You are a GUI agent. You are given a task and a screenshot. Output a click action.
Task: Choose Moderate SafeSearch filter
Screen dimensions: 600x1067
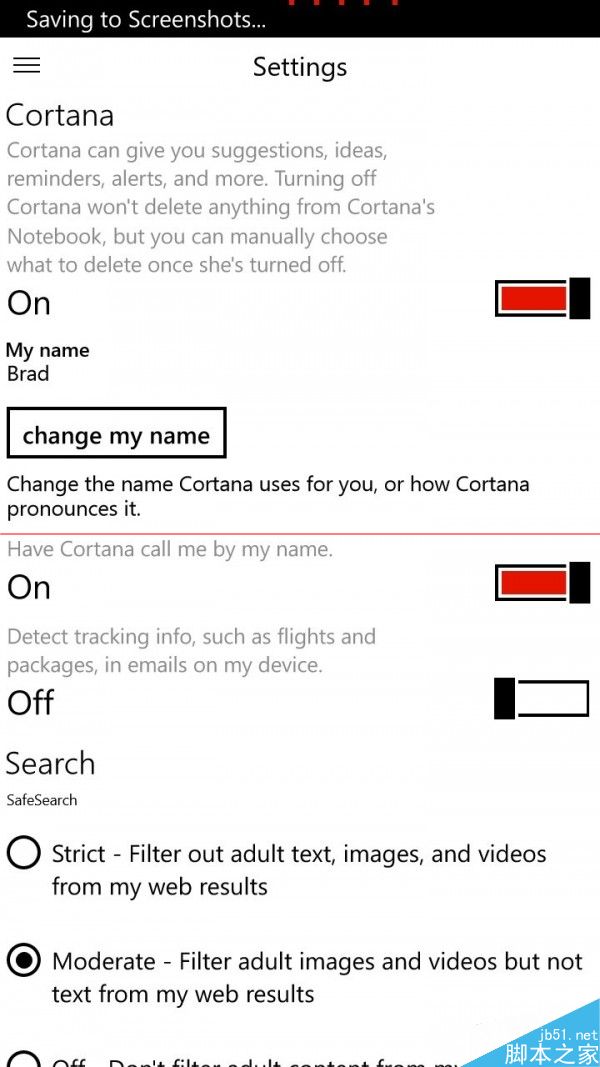24,962
